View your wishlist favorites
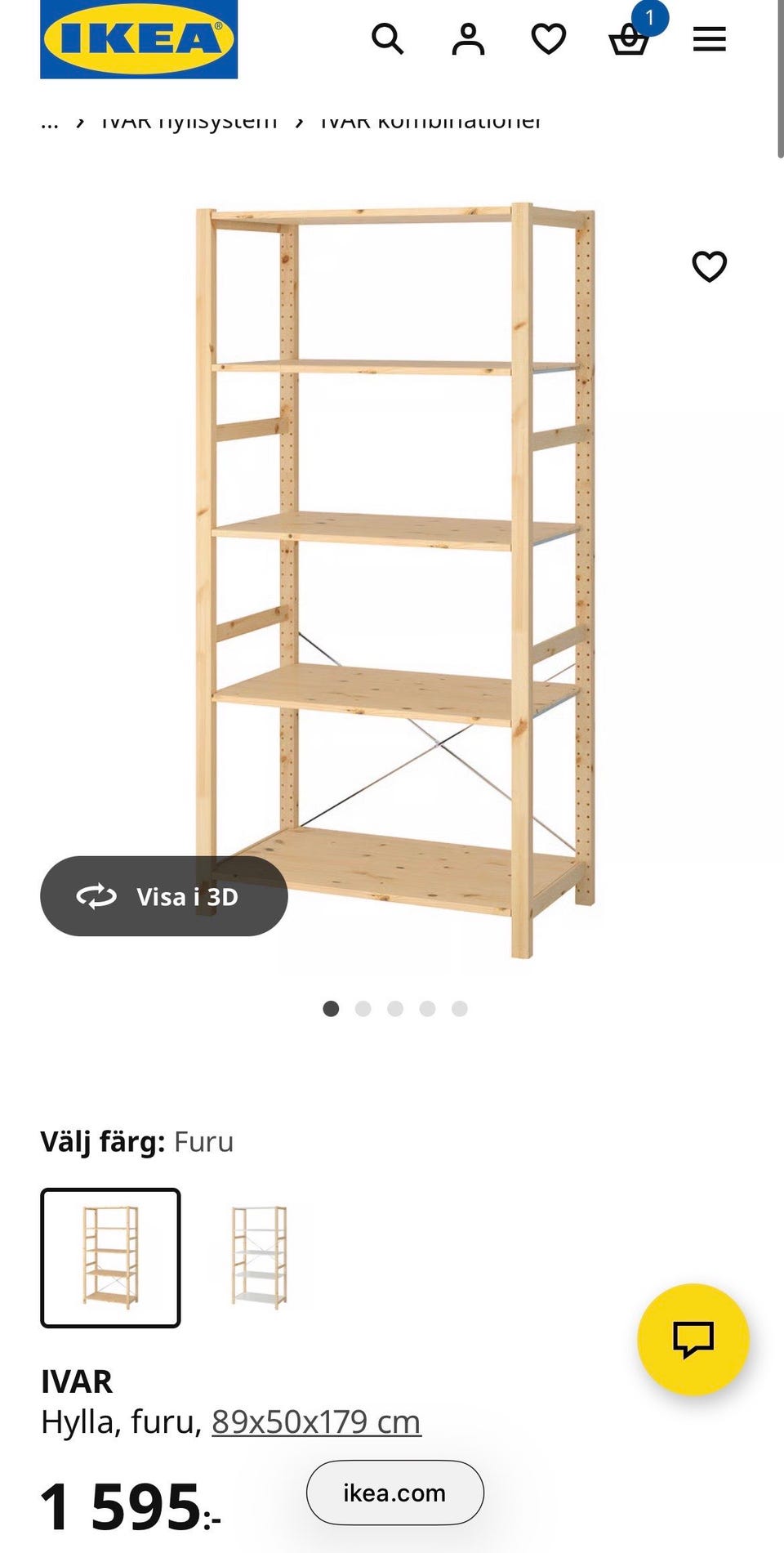The image size is (784, 1553). (548, 38)
